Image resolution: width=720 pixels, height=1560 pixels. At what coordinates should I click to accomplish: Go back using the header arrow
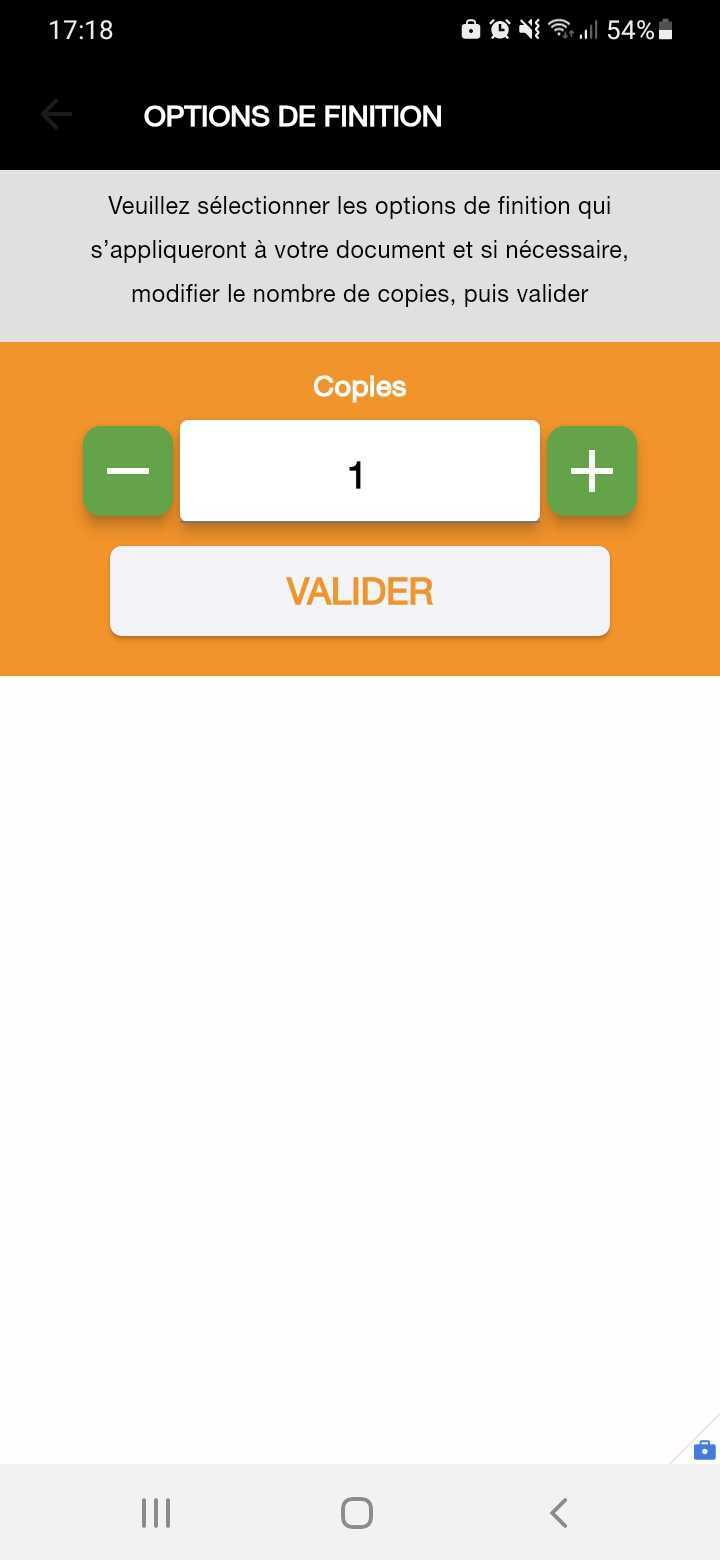point(56,116)
